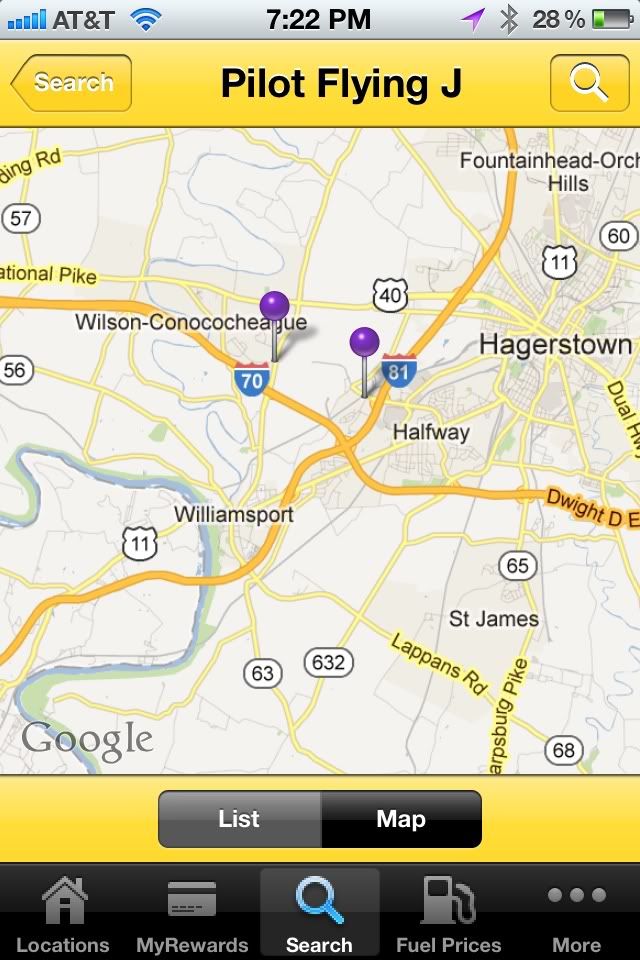
Task: Select the Map view segment
Action: (x=401, y=819)
